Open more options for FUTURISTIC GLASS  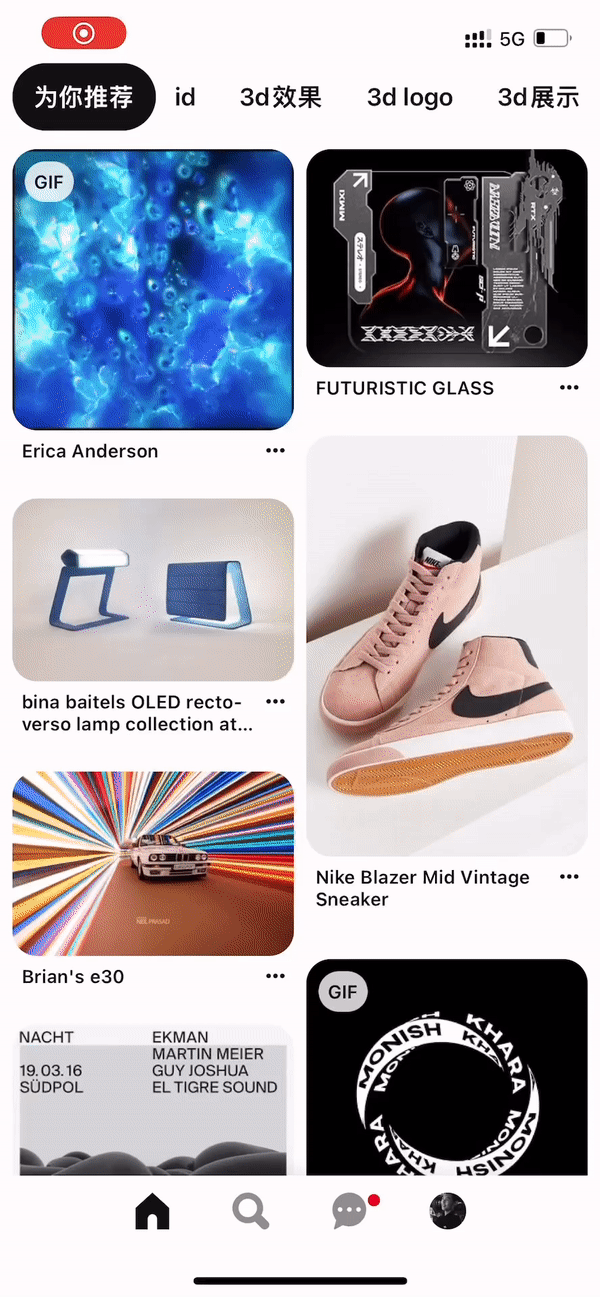tap(569, 387)
